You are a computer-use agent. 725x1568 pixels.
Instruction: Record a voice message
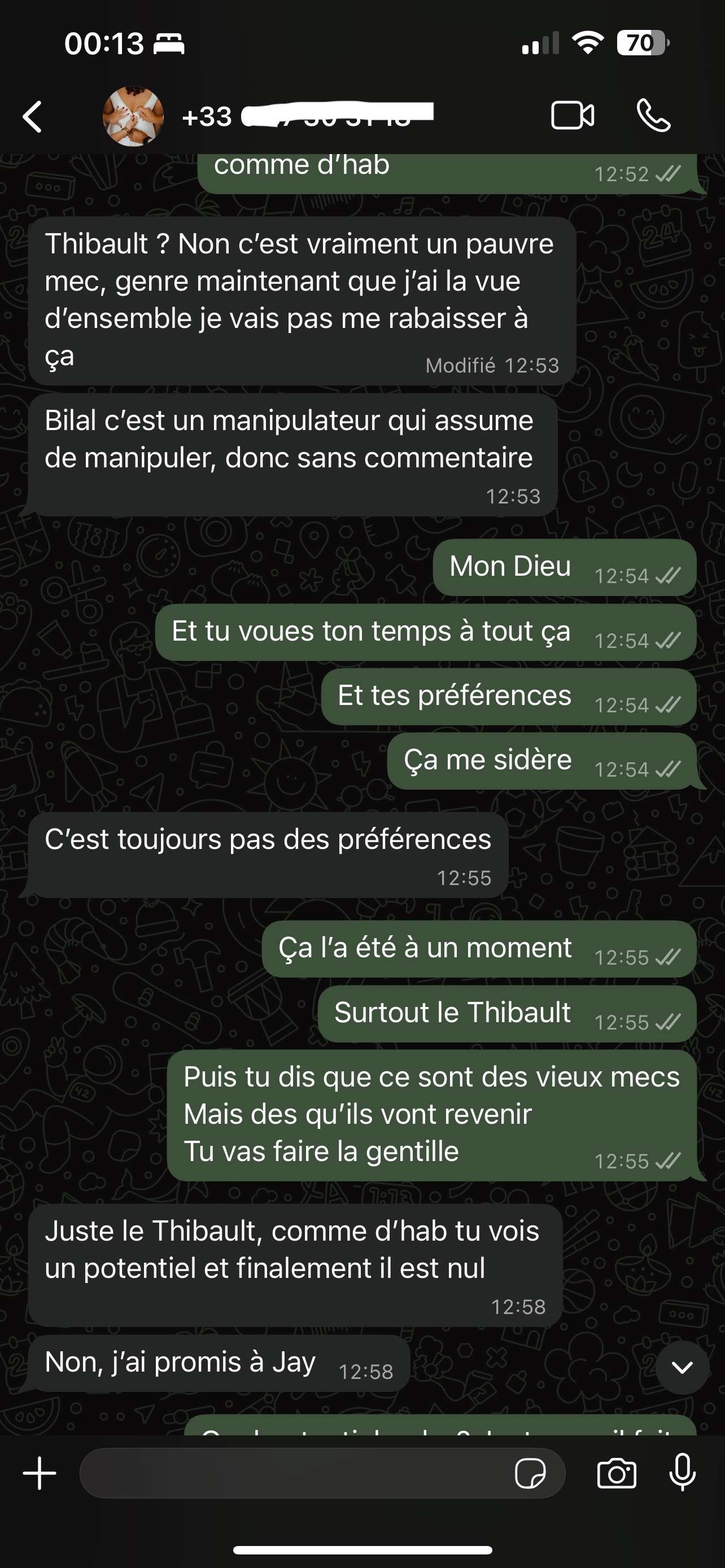pyautogui.click(x=682, y=1473)
